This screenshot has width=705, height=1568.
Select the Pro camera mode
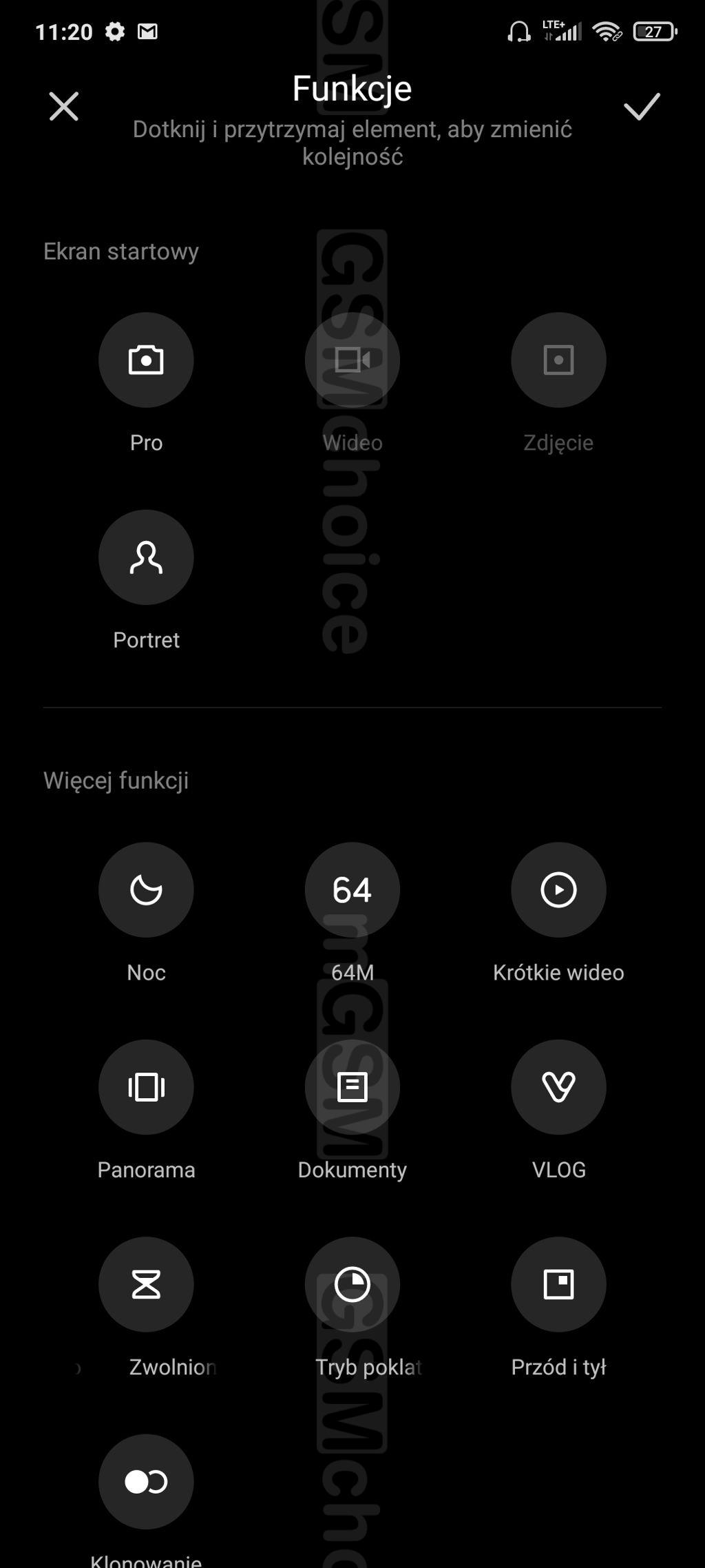click(146, 360)
